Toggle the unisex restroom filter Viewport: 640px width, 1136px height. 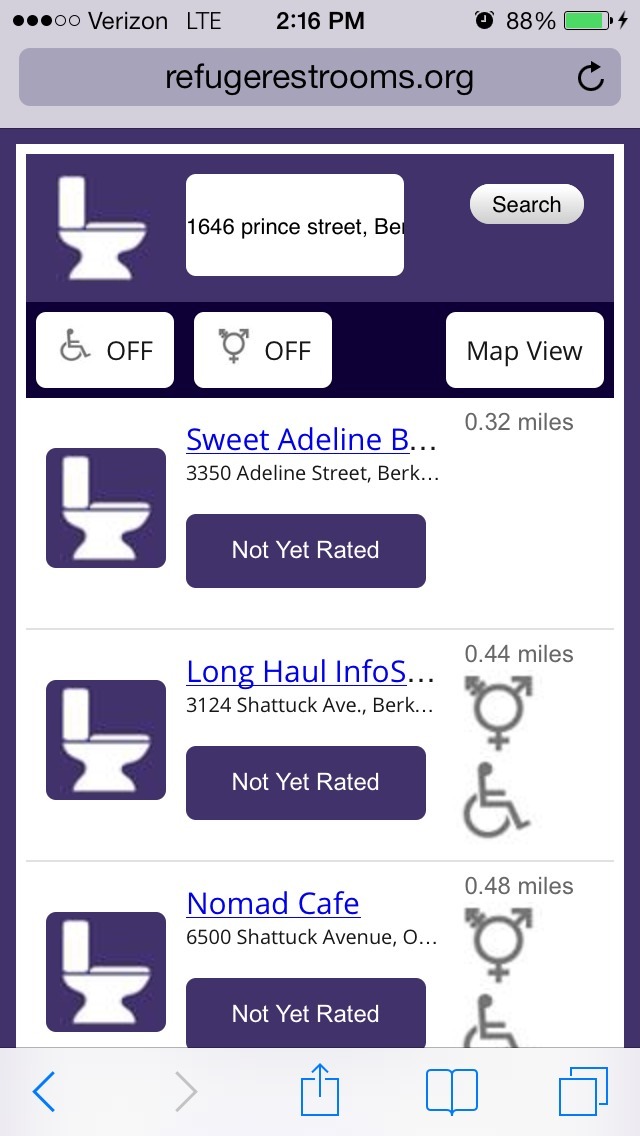tap(263, 350)
